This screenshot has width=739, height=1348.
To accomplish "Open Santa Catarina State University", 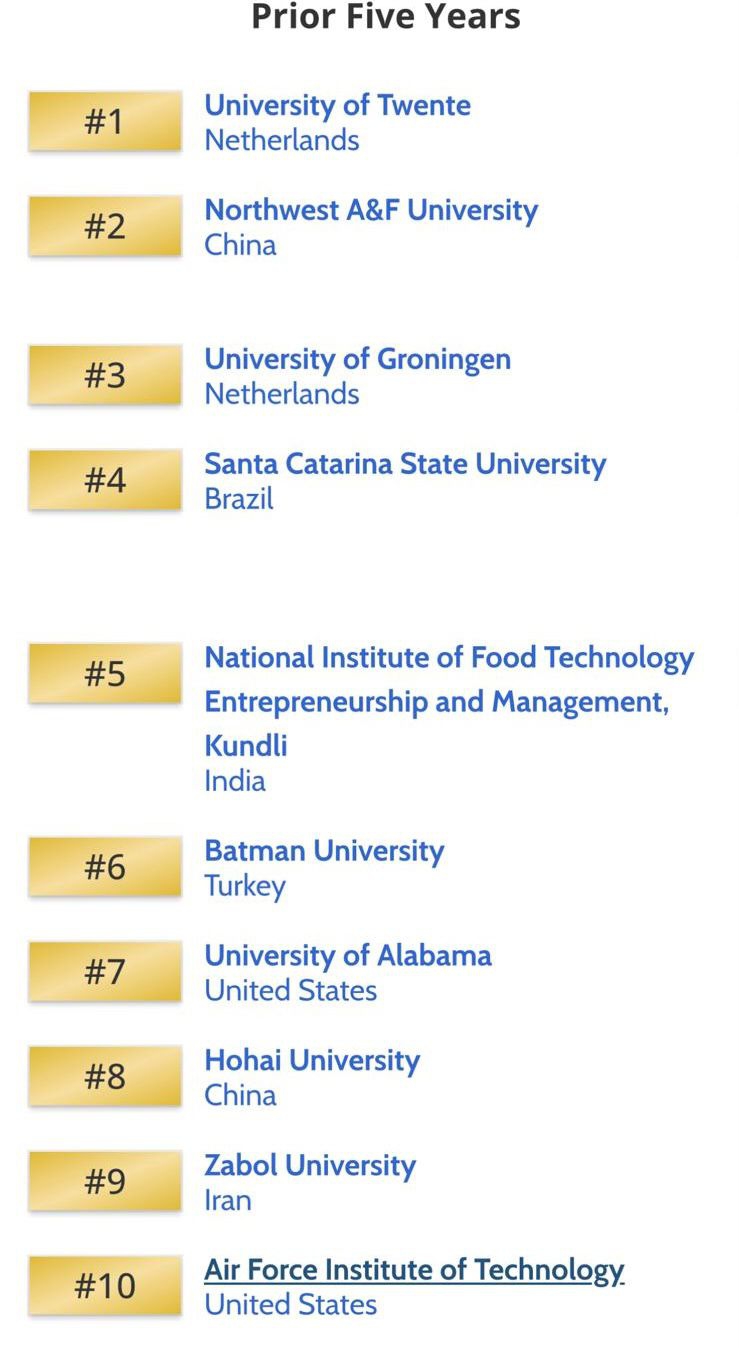I will 405,464.
